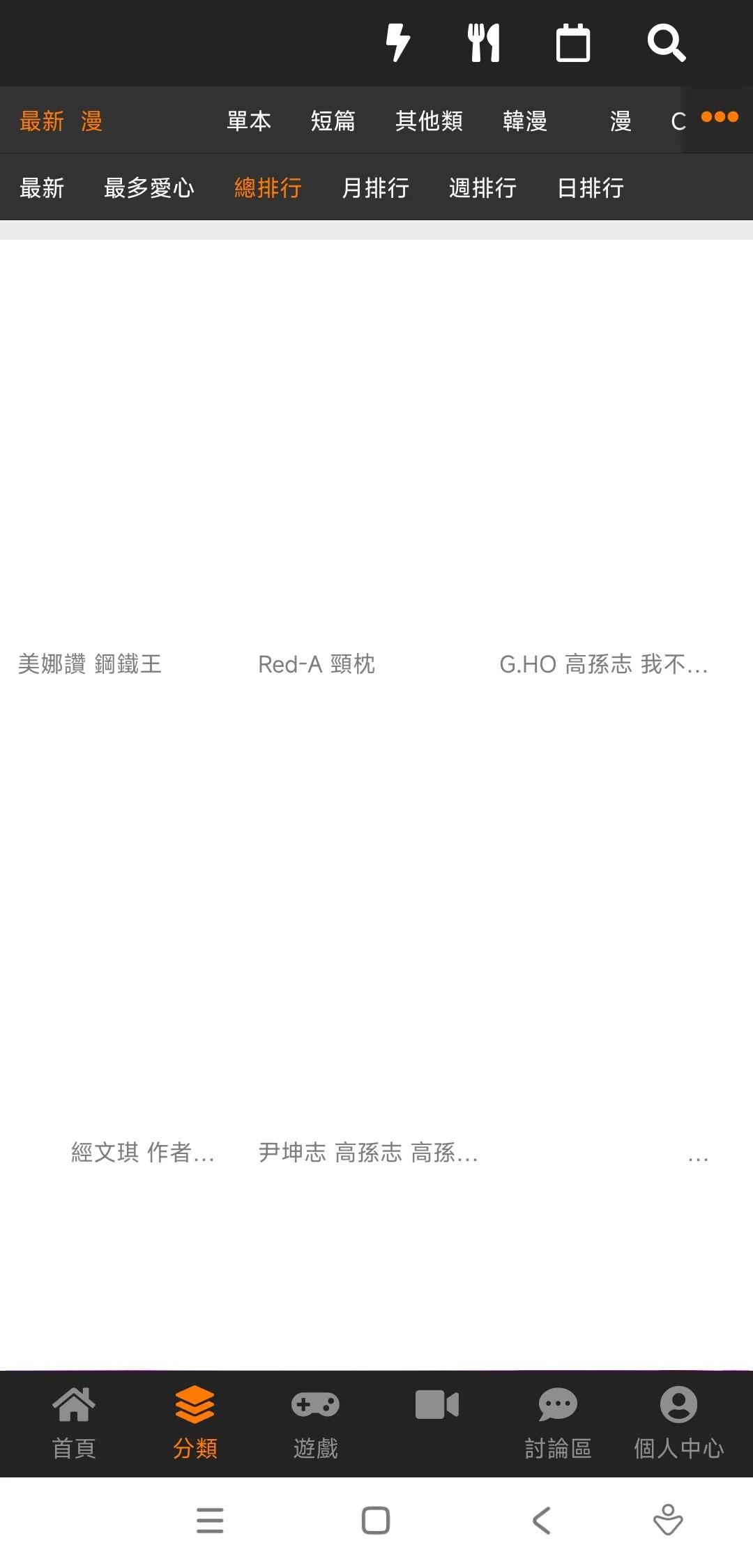This screenshot has width=753, height=1568.
Task: Switch to the 韓漫 category
Action: (525, 121)
